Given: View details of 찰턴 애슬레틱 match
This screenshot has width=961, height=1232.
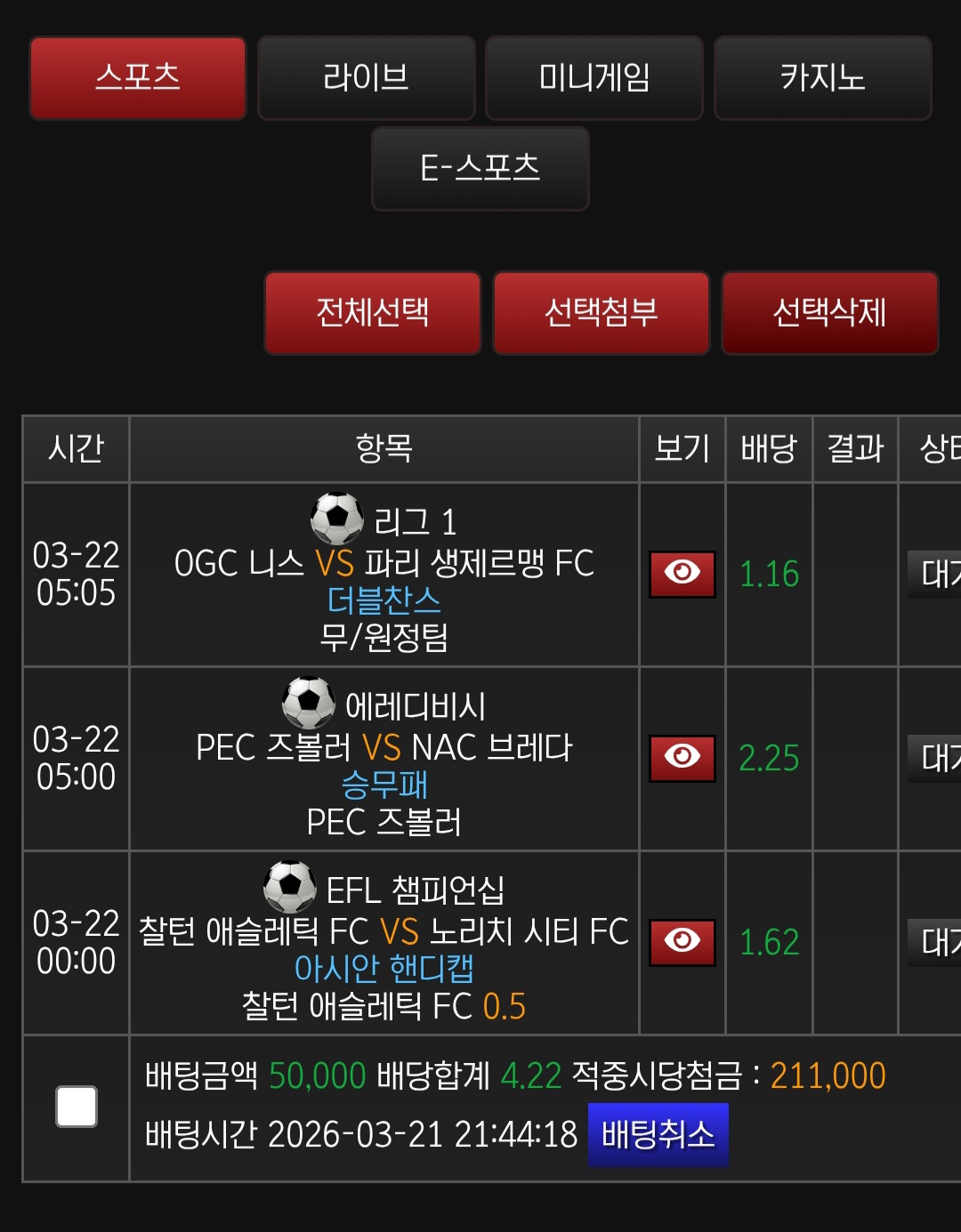Looking at the screenshot, I should pyautogui.click(x=682, y=942).
